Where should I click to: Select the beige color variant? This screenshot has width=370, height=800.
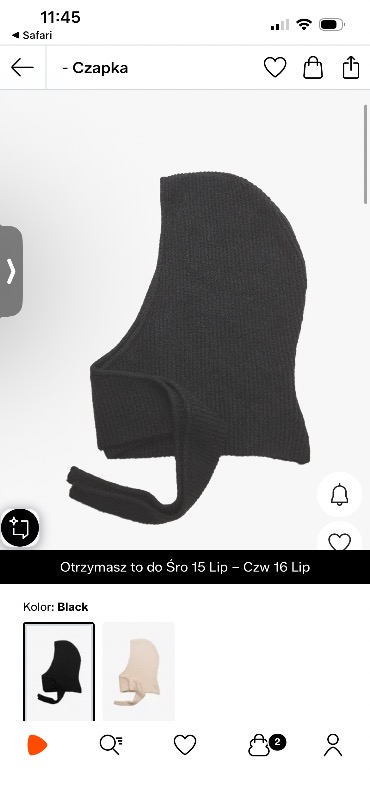(x=138, y=671)
